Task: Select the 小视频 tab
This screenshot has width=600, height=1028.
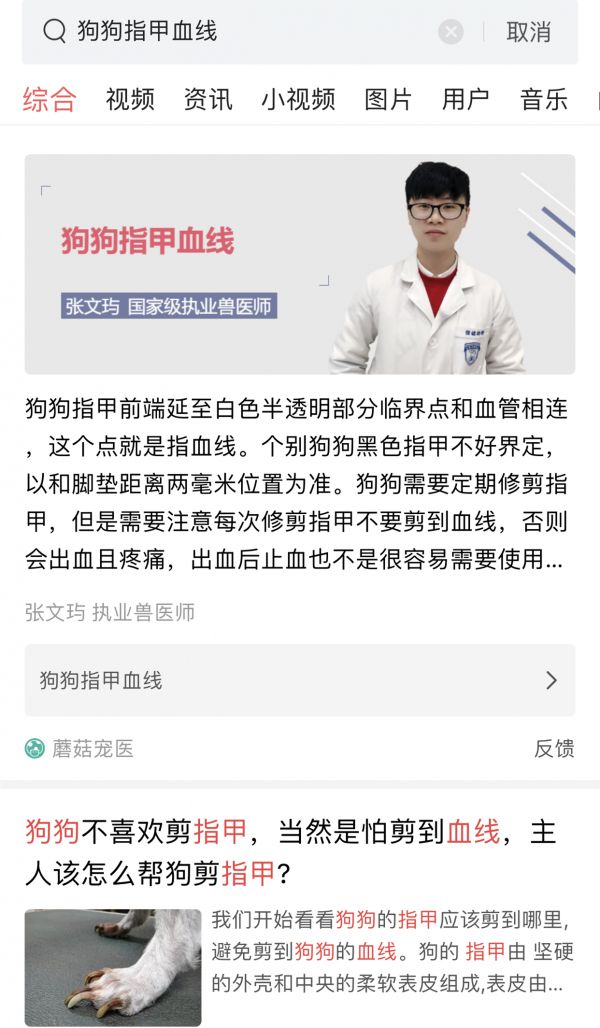Action: click(x=298, y=99)
